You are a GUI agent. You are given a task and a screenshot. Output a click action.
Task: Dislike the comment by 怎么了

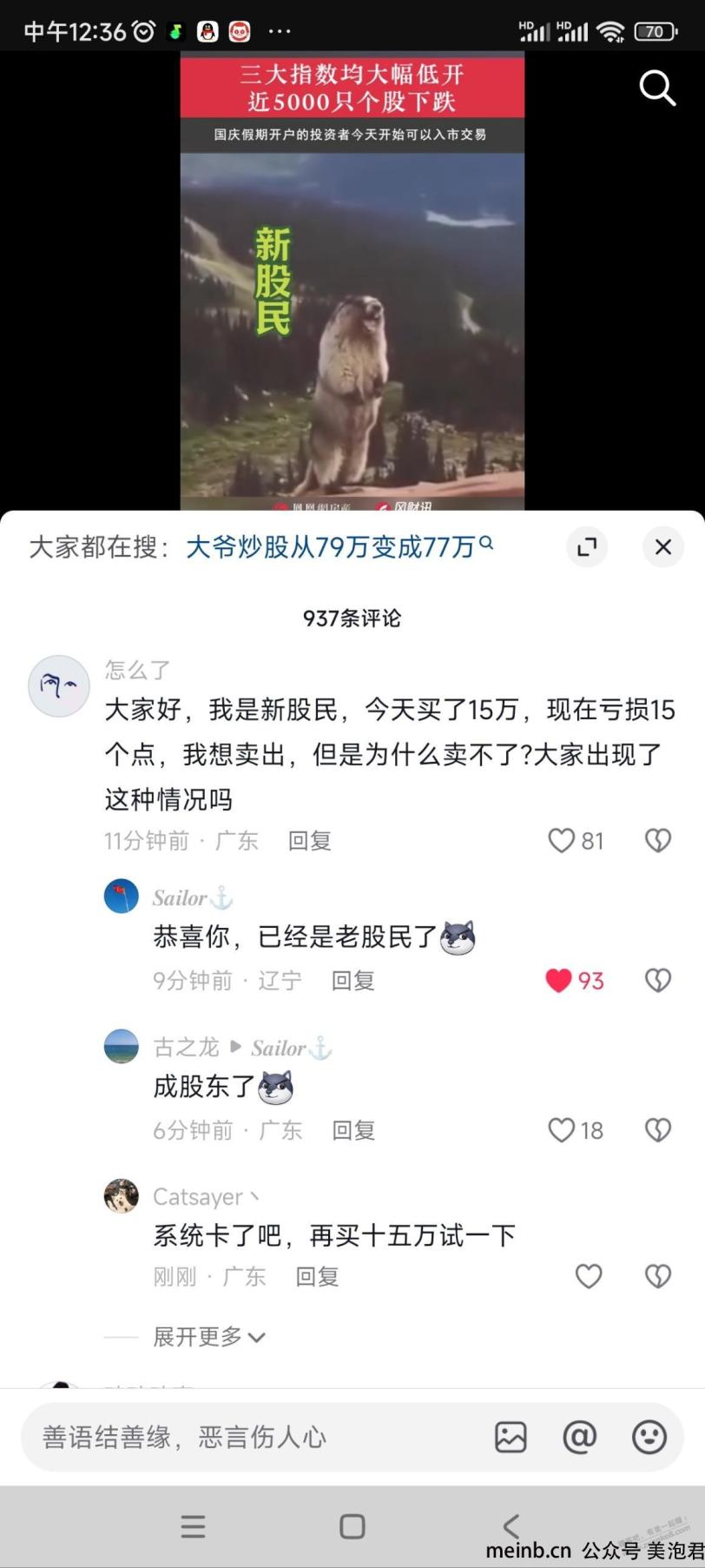[657, 840]
